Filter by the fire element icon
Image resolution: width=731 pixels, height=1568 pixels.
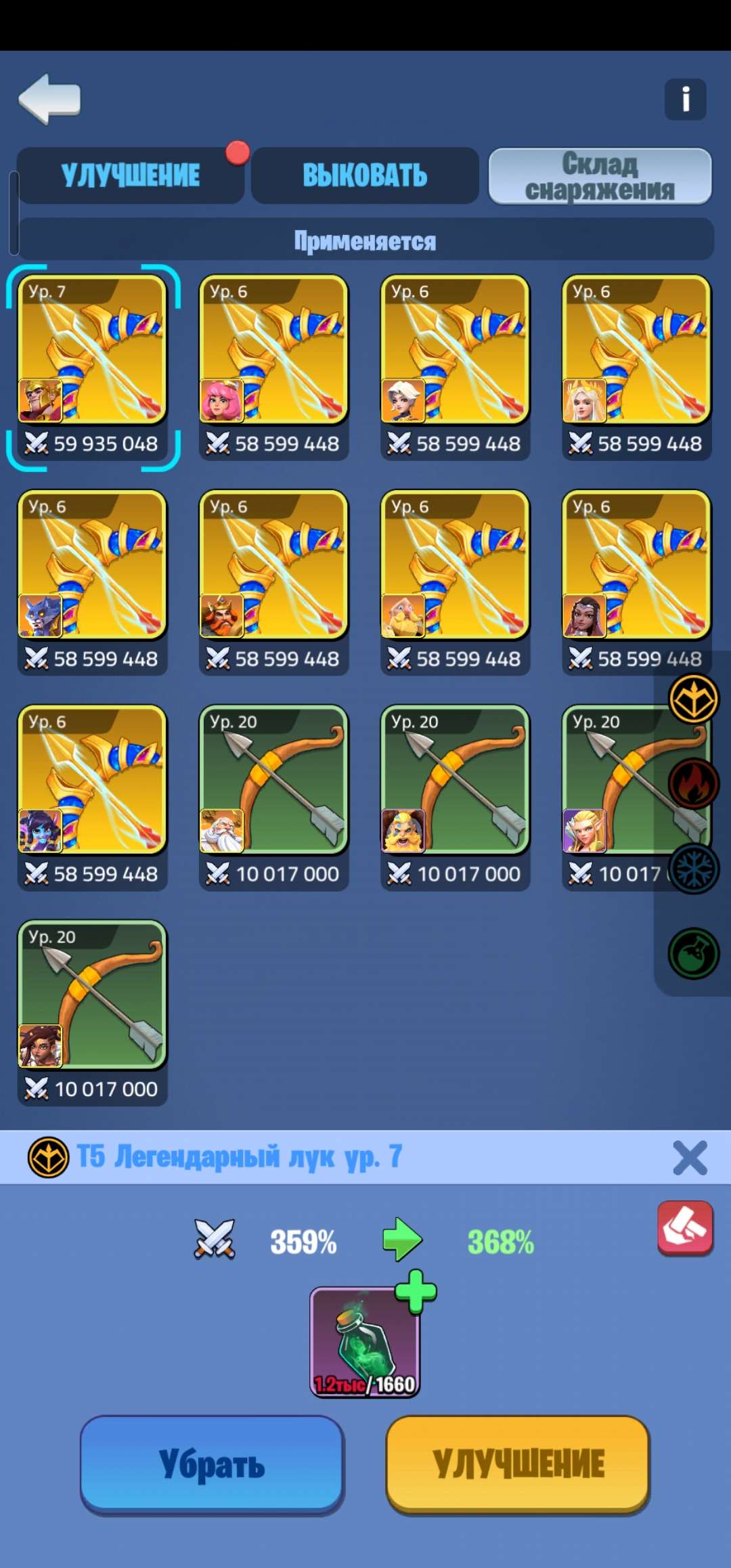tap(693, 783)
